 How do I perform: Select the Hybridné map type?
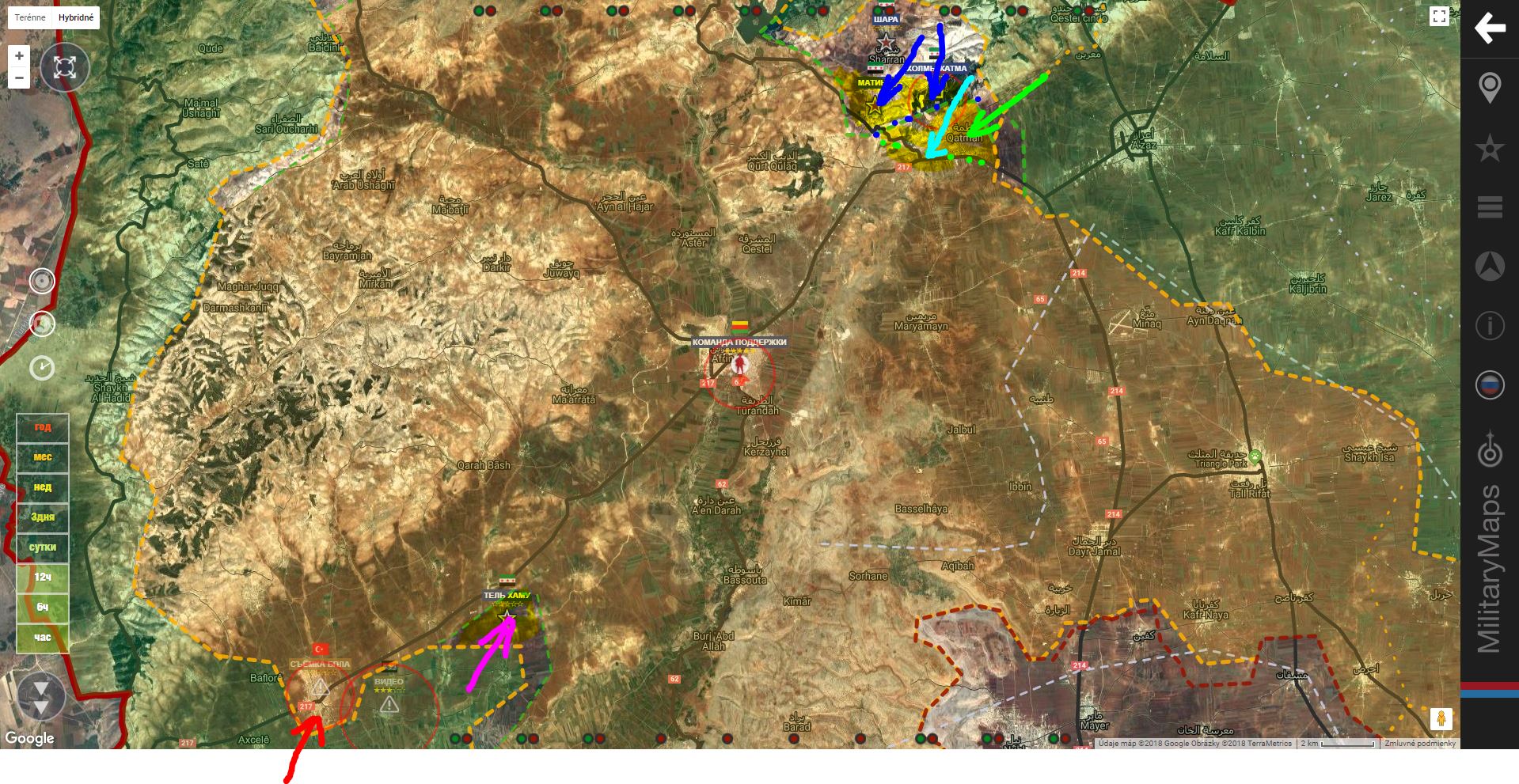[x=76, y=17]
